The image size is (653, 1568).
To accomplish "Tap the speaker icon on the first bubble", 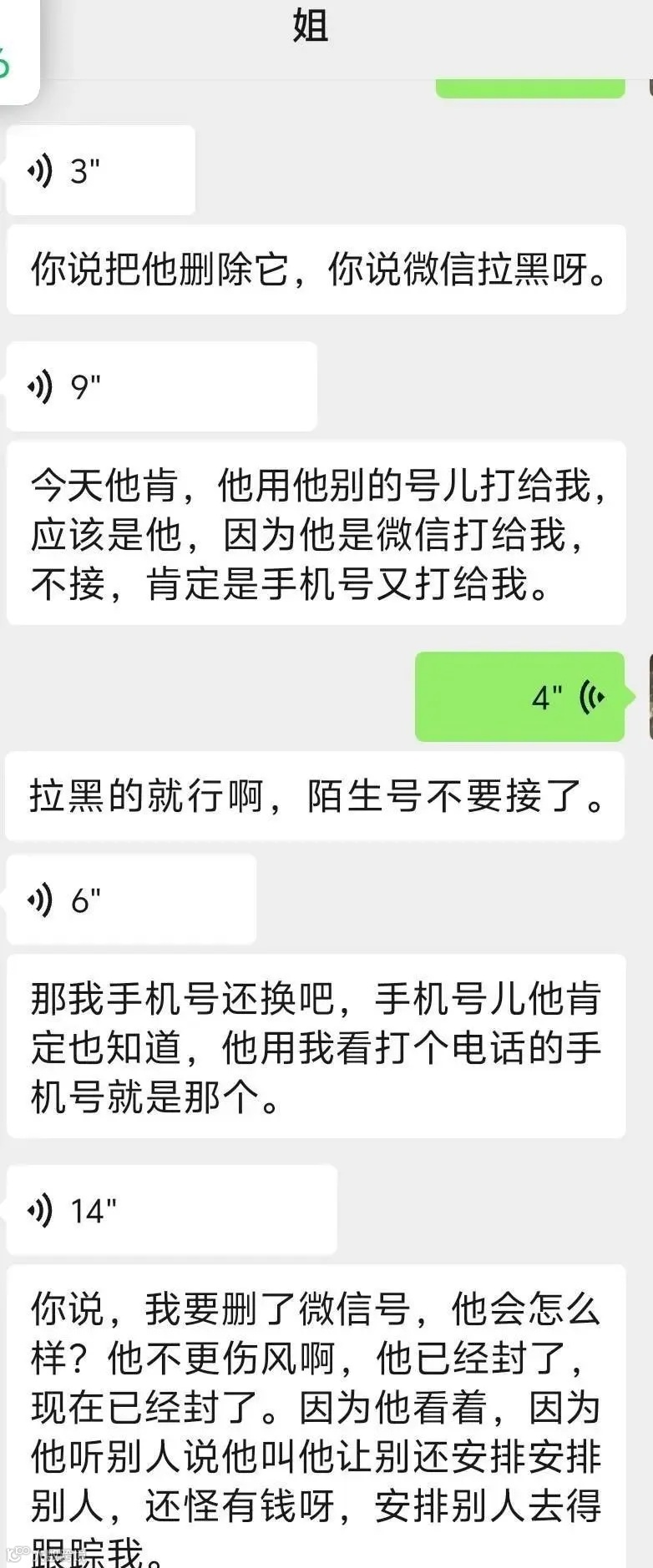I will (38, 169).
